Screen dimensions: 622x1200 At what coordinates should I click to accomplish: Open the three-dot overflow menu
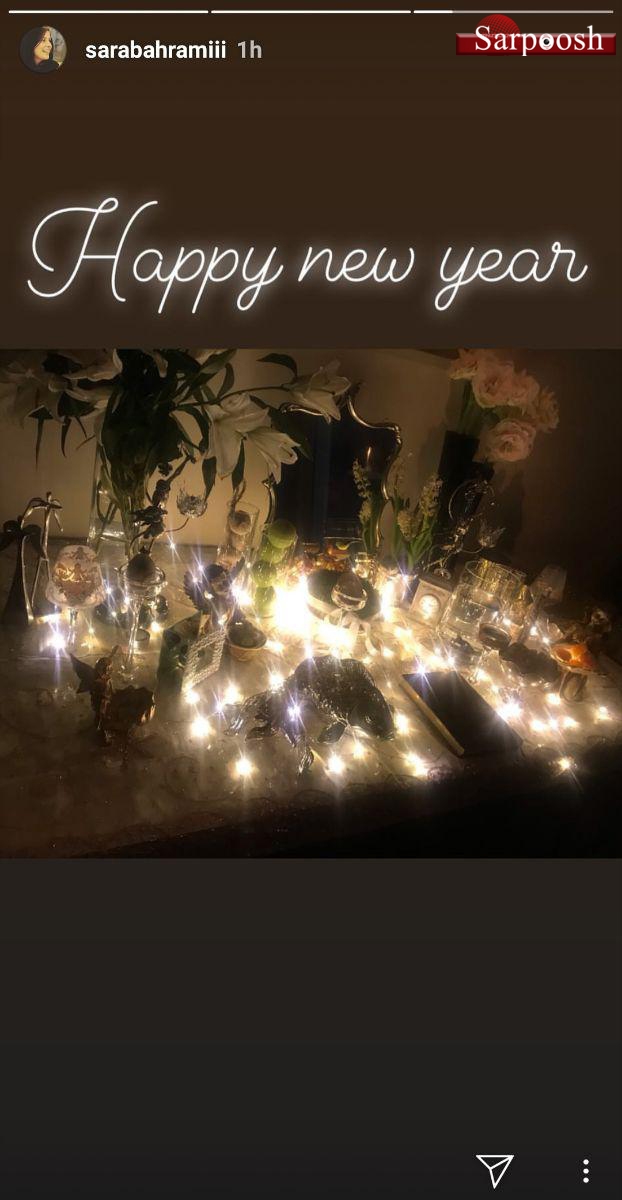pyautogui.click(x=586, y=1171)
